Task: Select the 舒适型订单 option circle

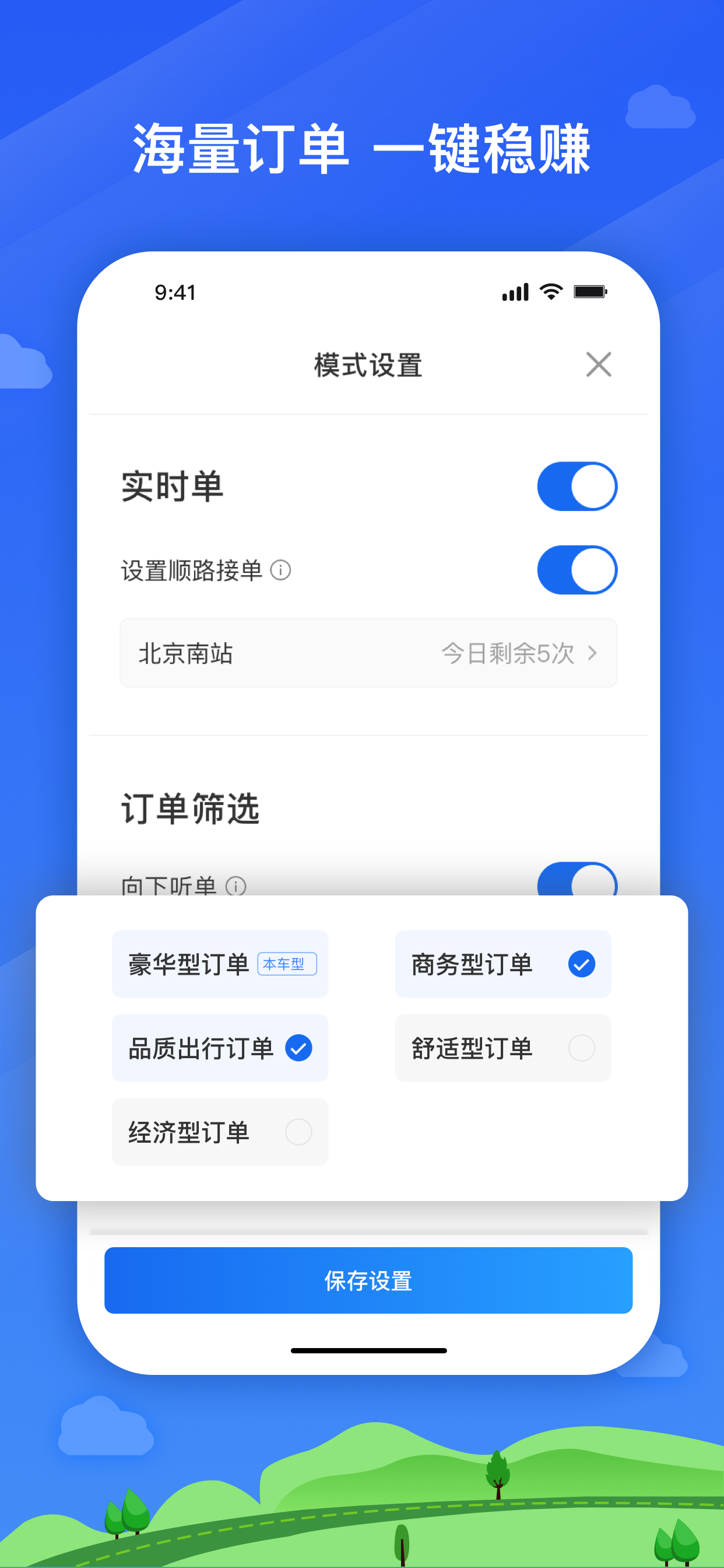Action: coord(582,1048)
